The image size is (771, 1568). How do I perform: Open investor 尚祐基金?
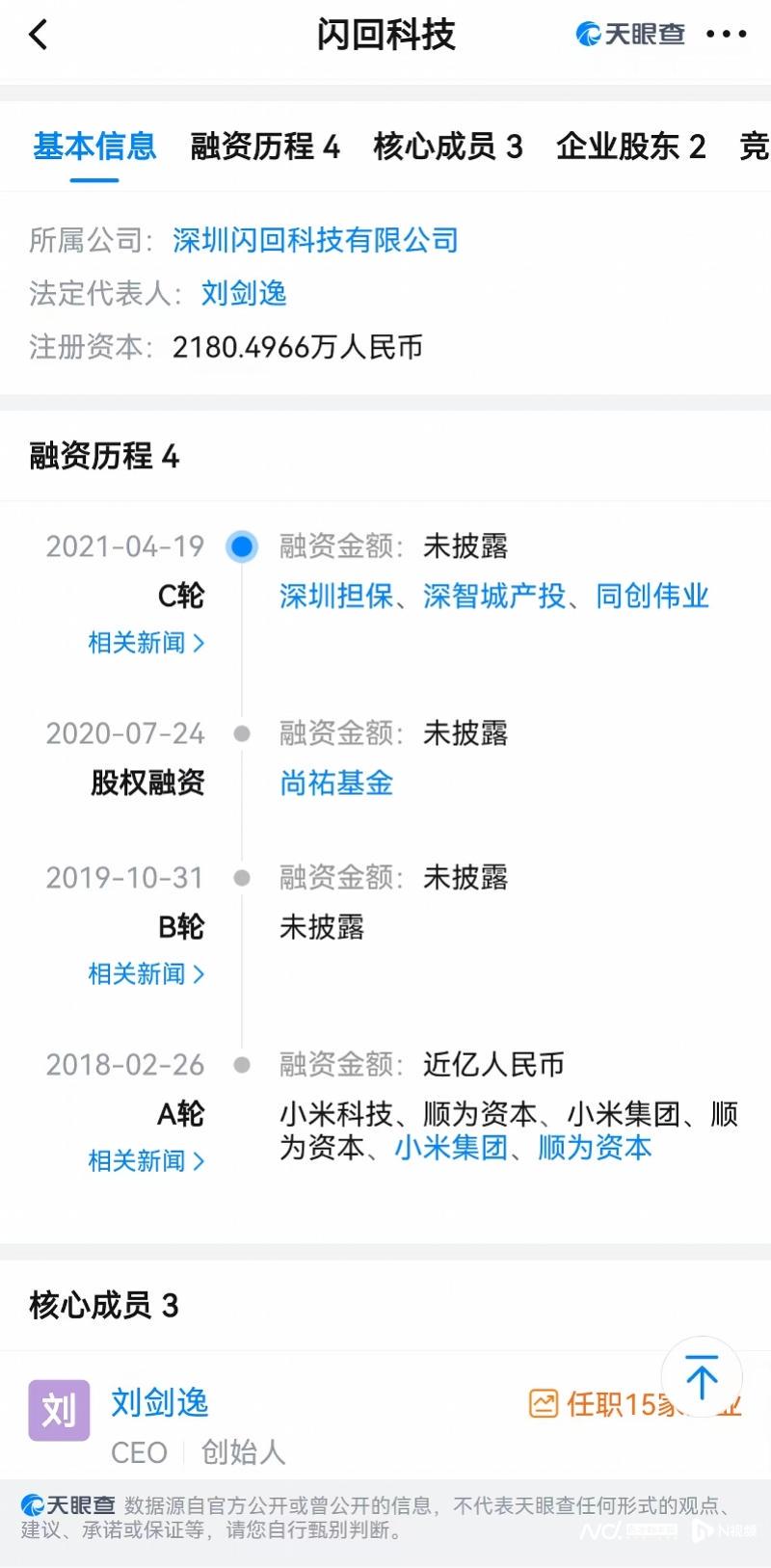[x=336, y=784]
